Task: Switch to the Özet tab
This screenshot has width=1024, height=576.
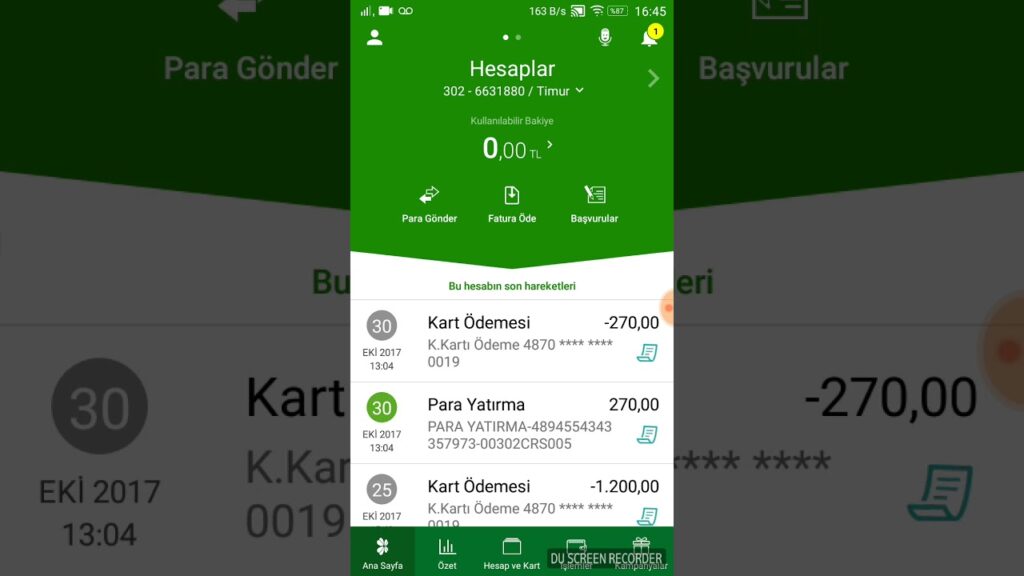Action: 447,552
